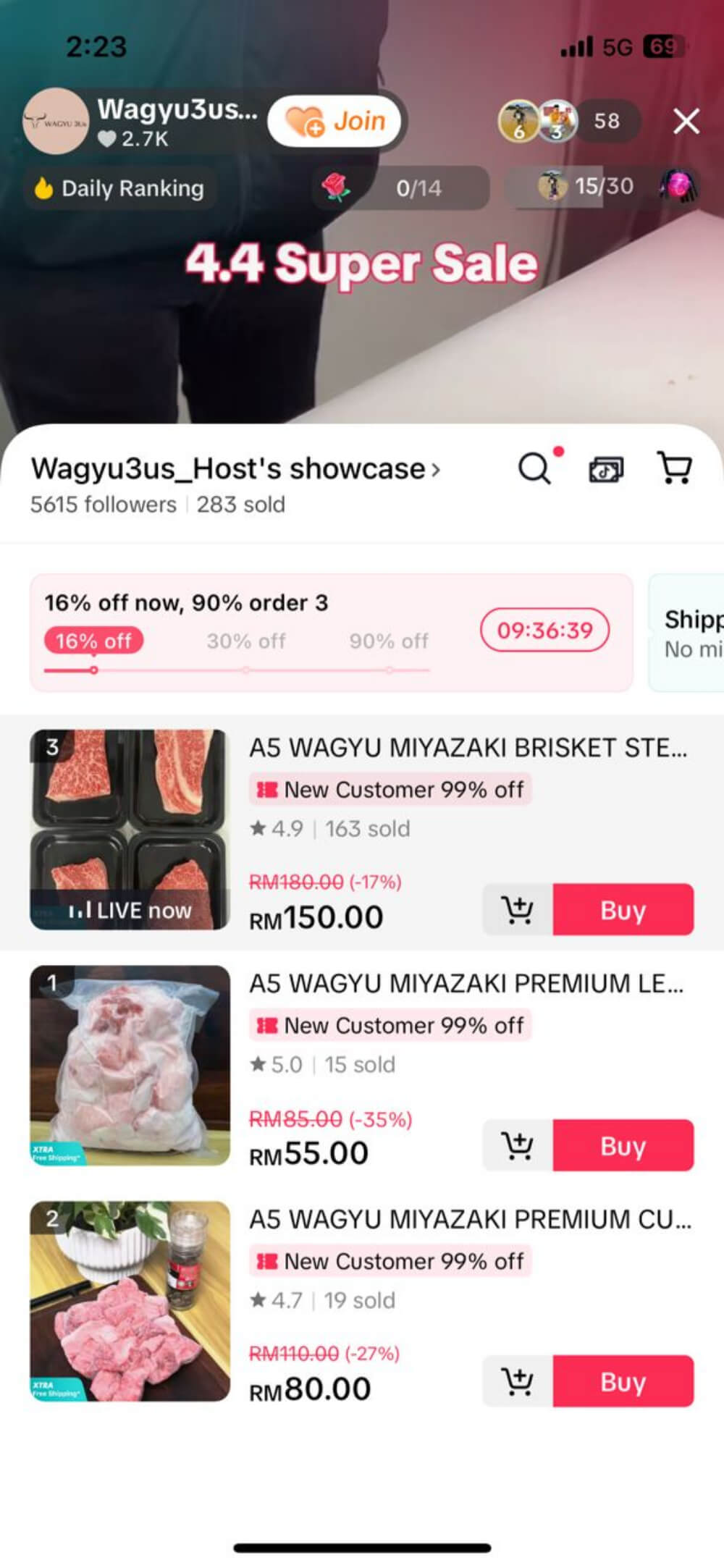
Task: Add the RM80.00 Wagyu item to cart
Action: pos(518,1382)
